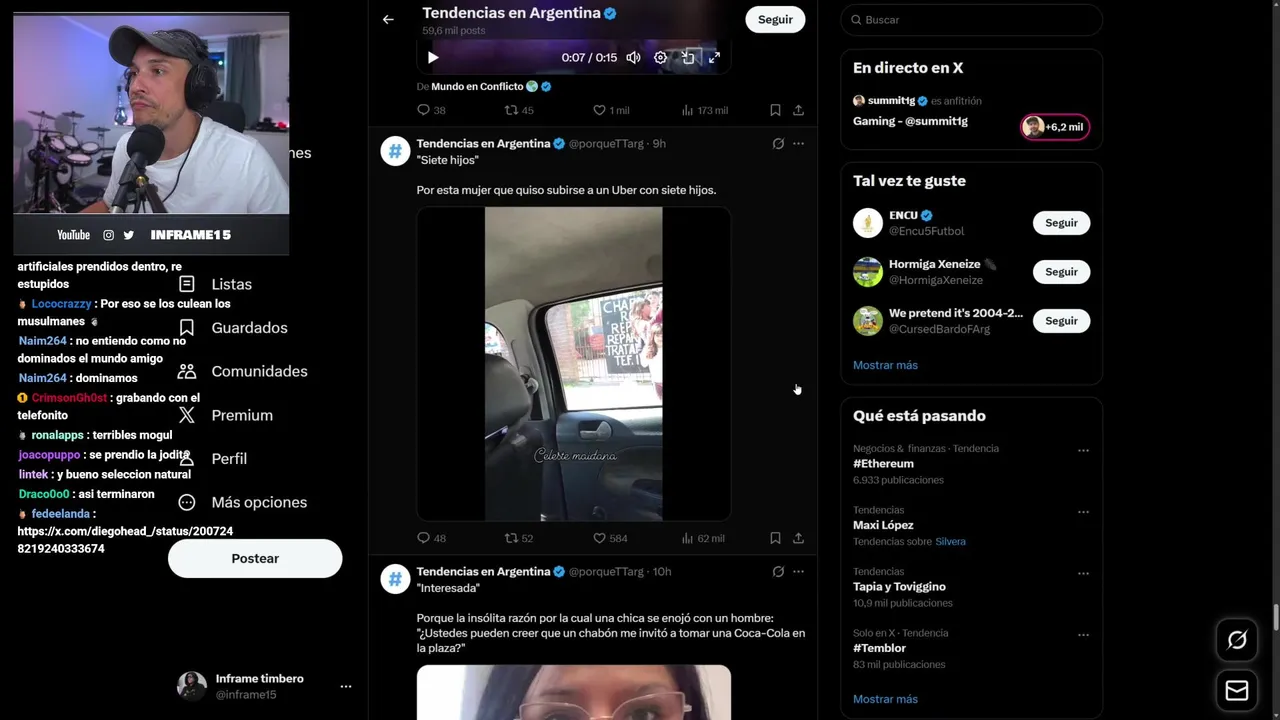Repost the "Siete hijos" post

[512, 538]
